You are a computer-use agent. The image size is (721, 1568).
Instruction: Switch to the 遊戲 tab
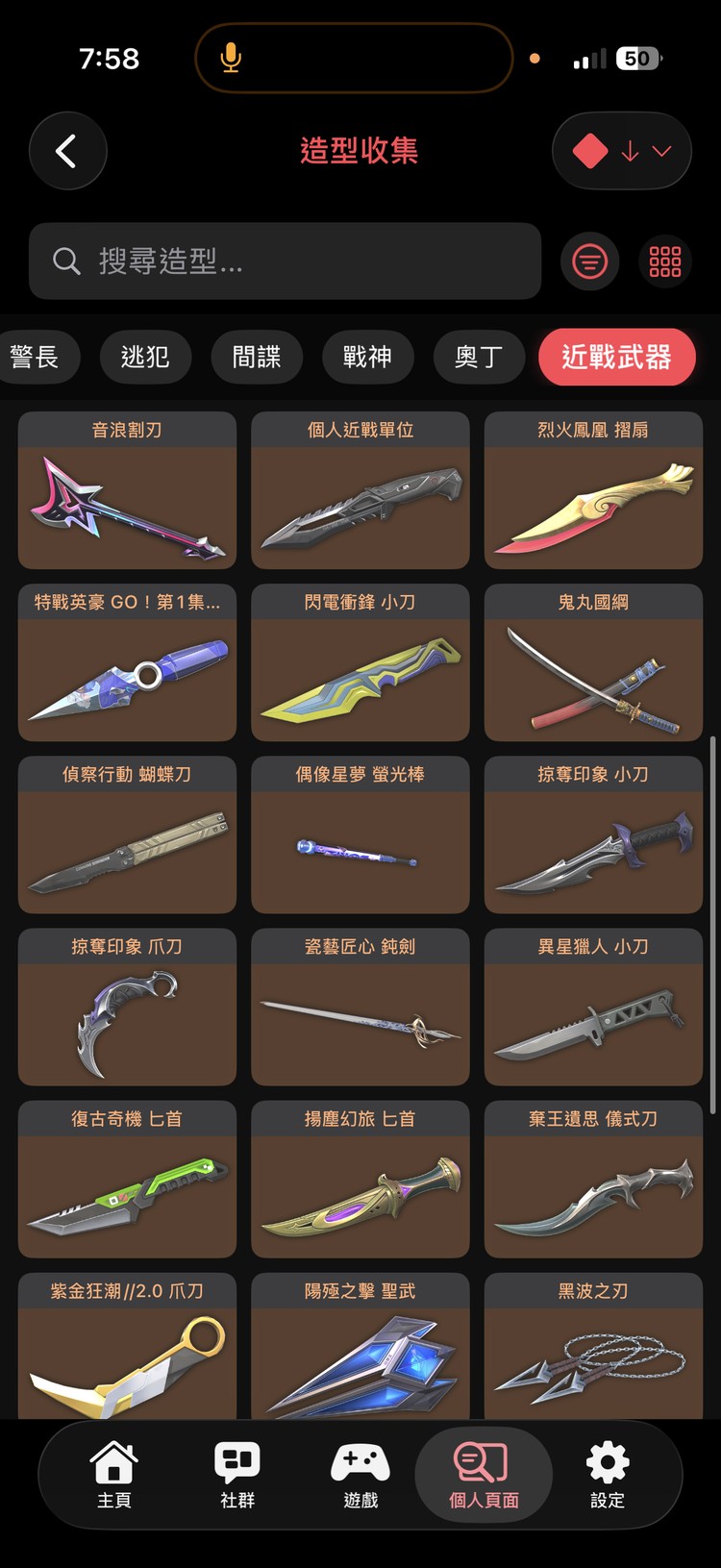(360, 1475)
